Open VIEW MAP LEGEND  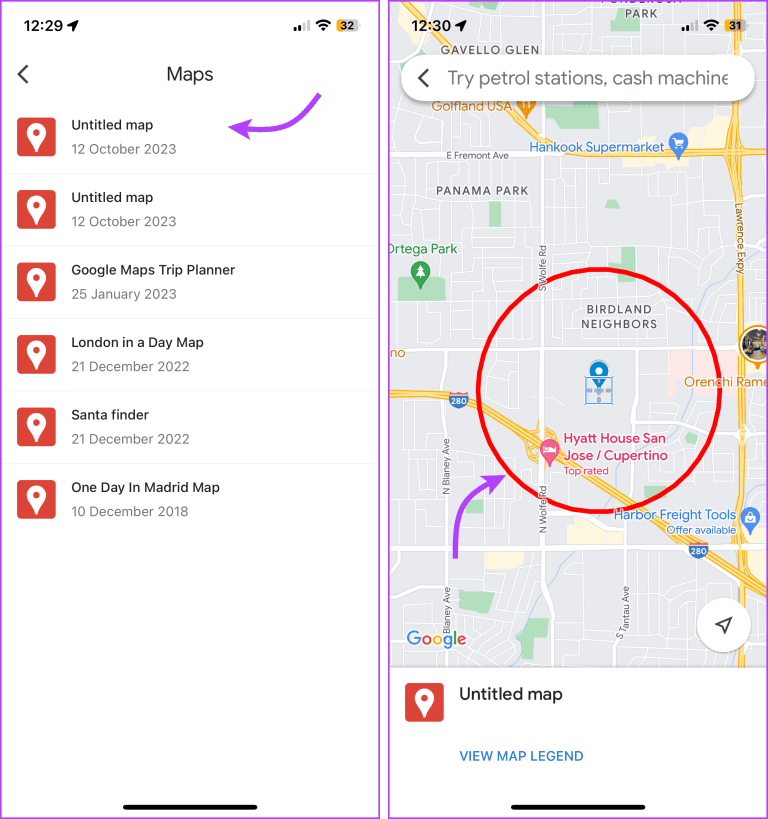click(x=521, y=756)
